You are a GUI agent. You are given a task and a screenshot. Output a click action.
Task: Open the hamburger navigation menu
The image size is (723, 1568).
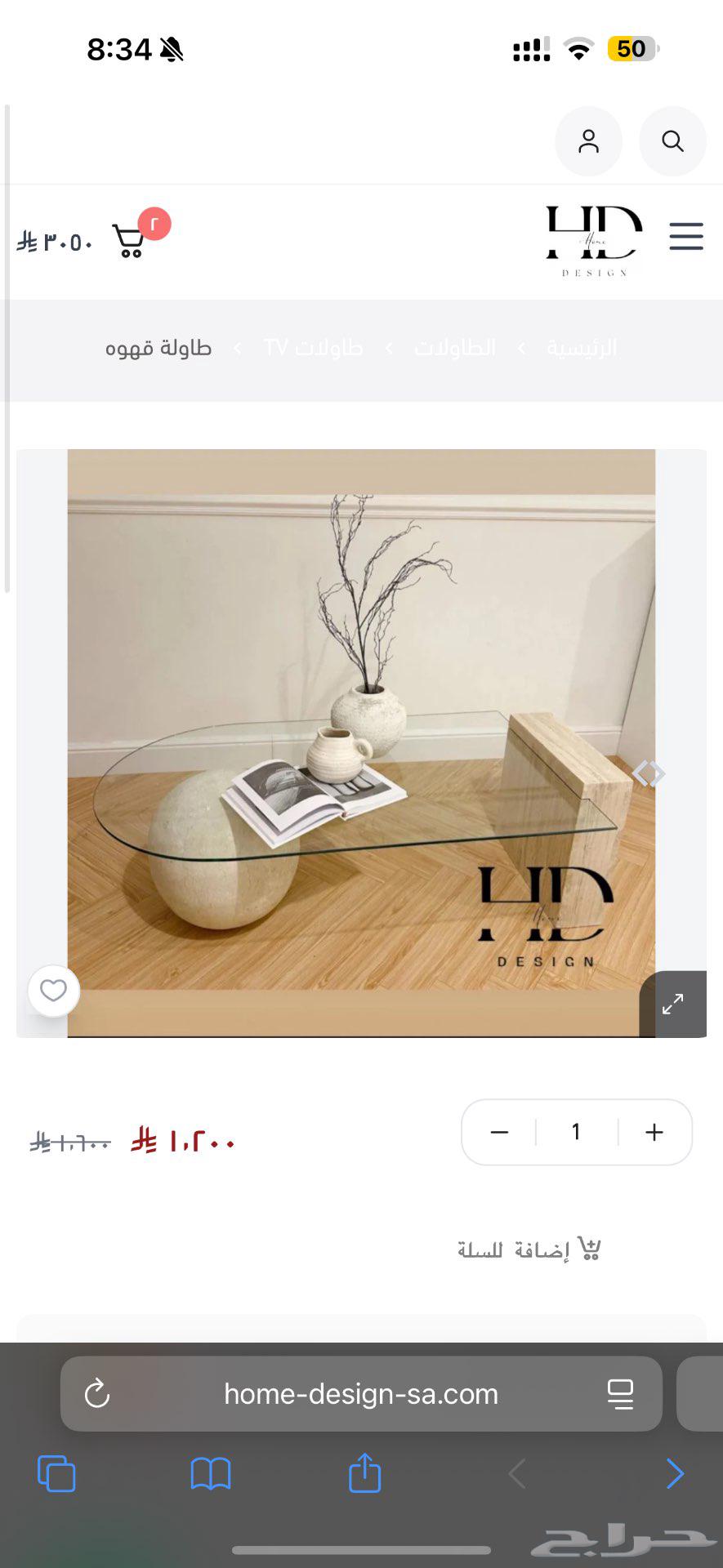685,237
